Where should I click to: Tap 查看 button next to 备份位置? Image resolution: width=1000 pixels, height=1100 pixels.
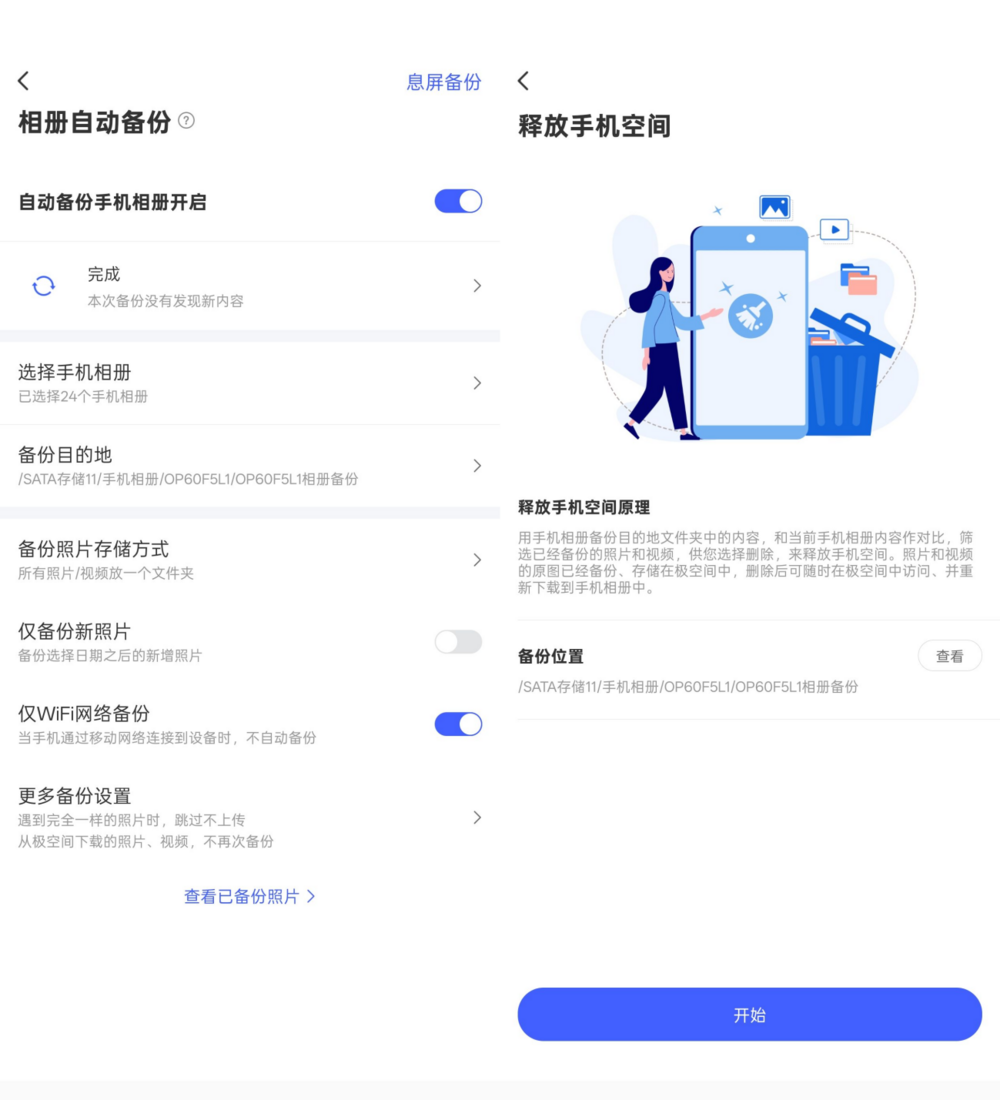click(949, 656)
